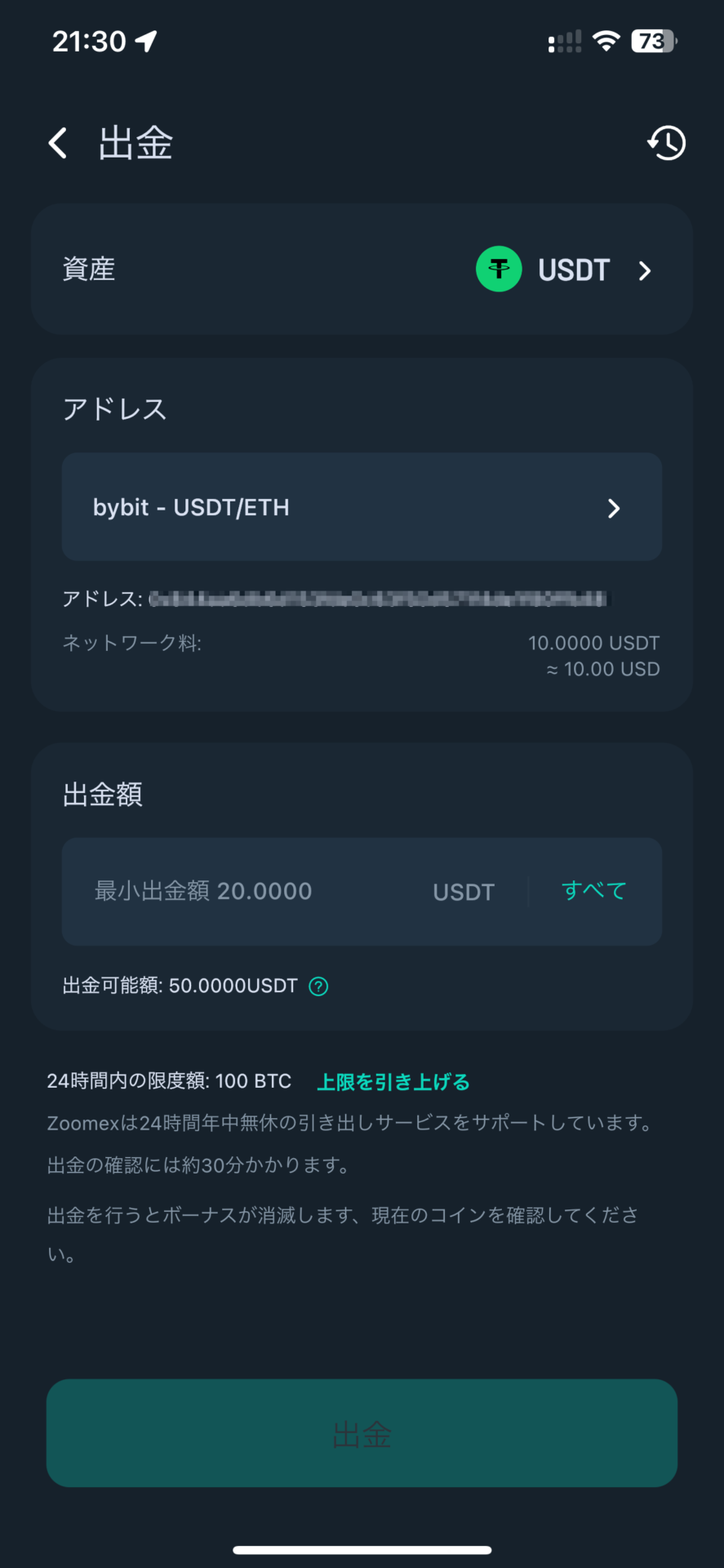Open withdrawal history clock icon
The height and width of the screenshot is (1568, 724).
(x=667, y=144)
